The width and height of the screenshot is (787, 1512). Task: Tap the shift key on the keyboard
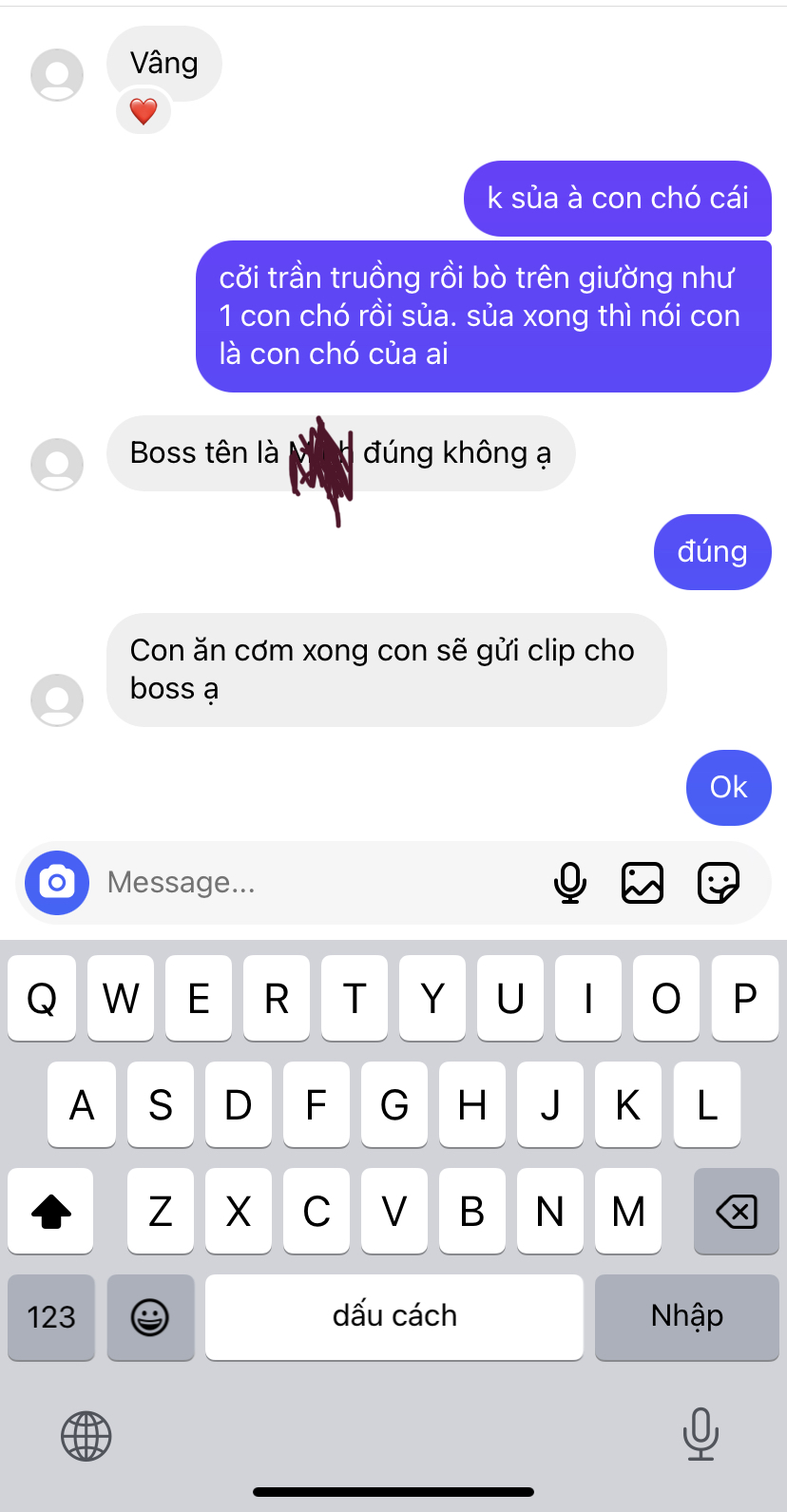click(x=51, y=1212)
